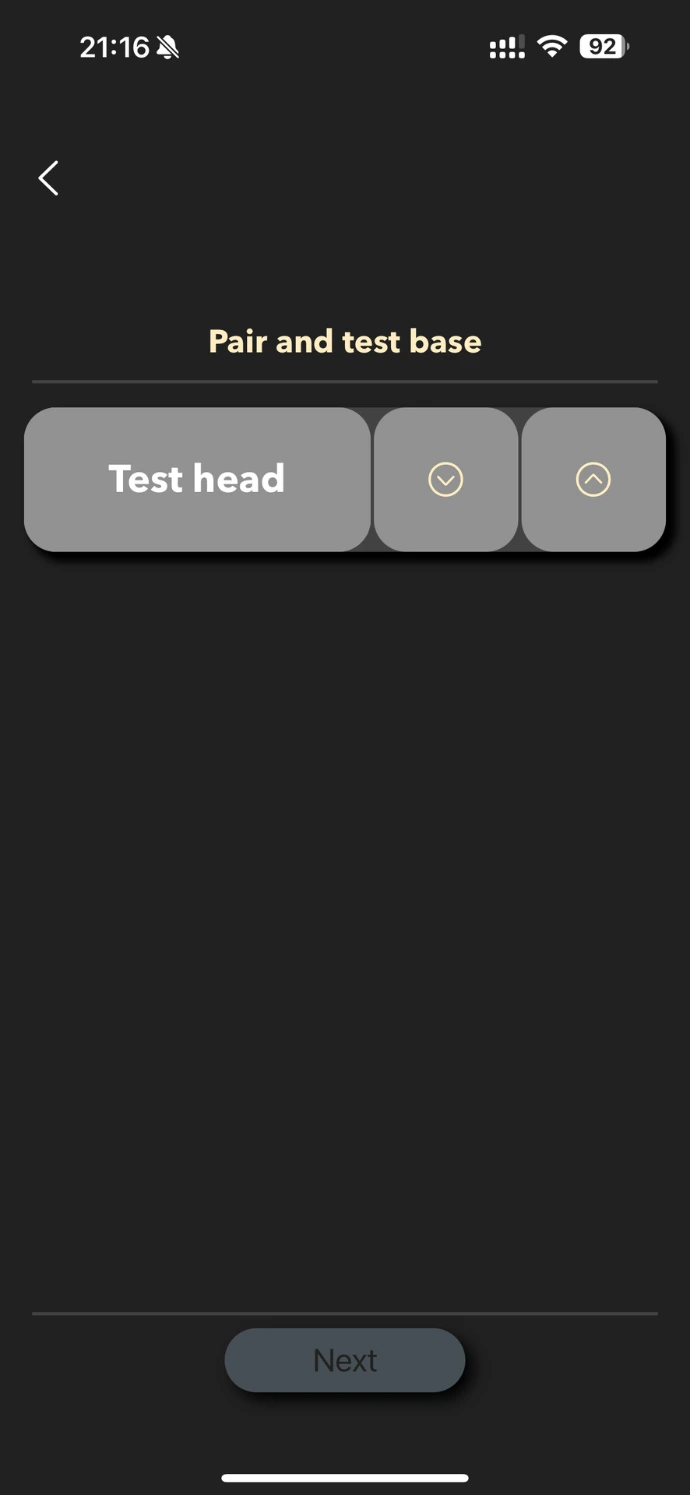690x1495 pixels.
Task: Lower the head with the down chevron
Action: coord(446,479)
